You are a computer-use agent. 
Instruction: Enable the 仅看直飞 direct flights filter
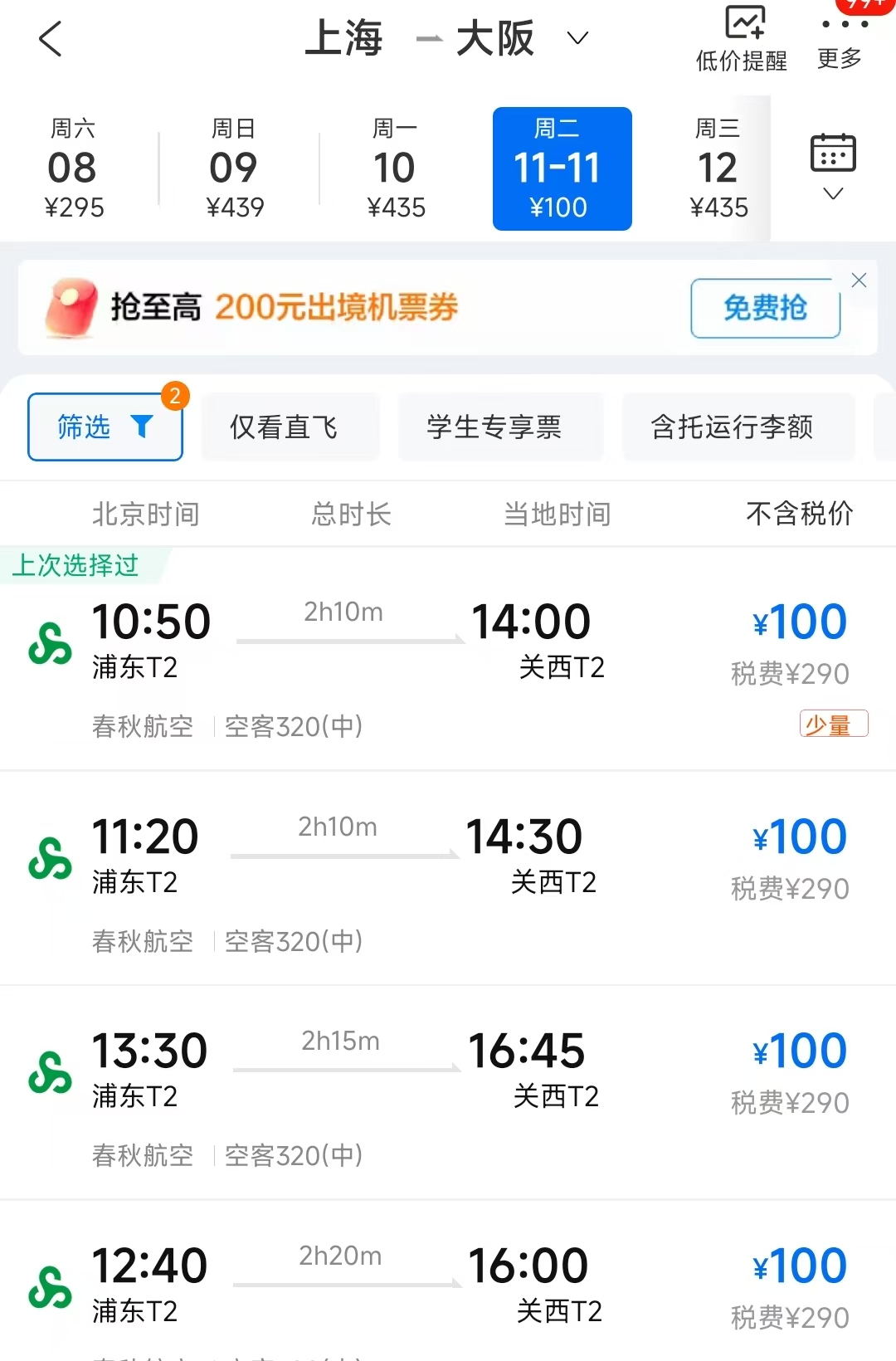[290, 427]
